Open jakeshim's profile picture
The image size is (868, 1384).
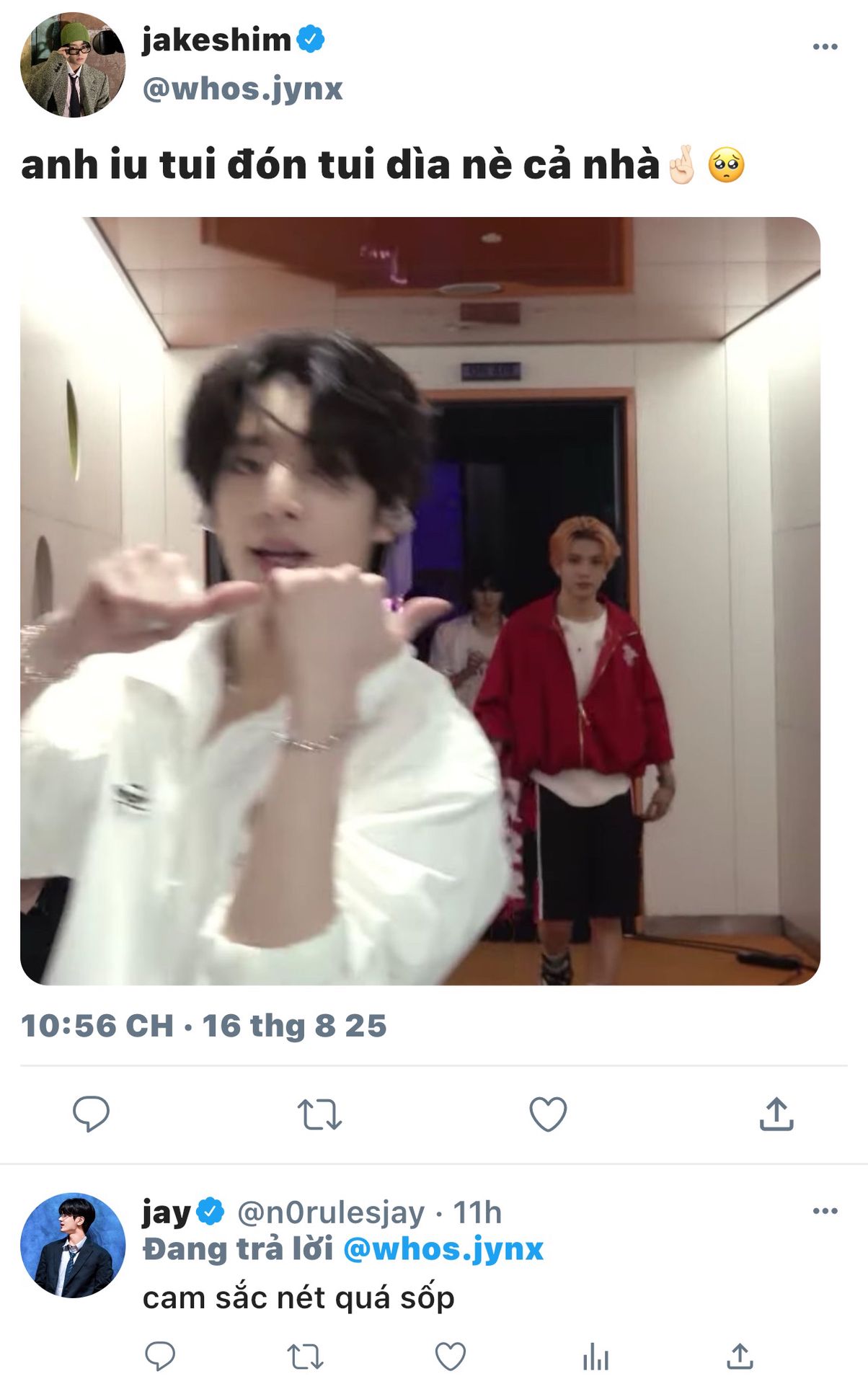point(72,65)
